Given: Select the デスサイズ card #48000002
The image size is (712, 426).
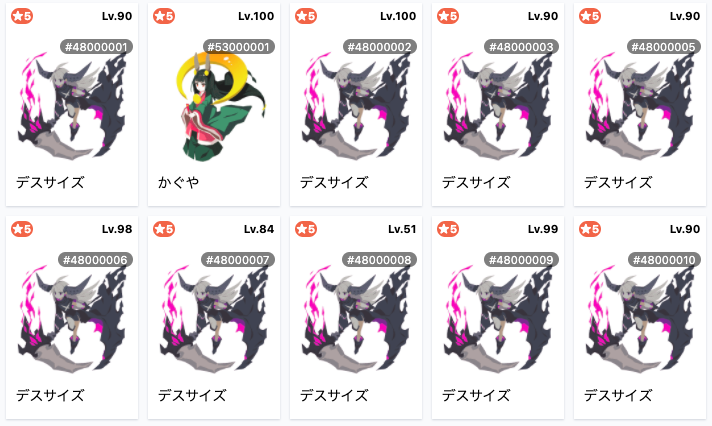Looking at the screenshot, I should coord(355,105).
